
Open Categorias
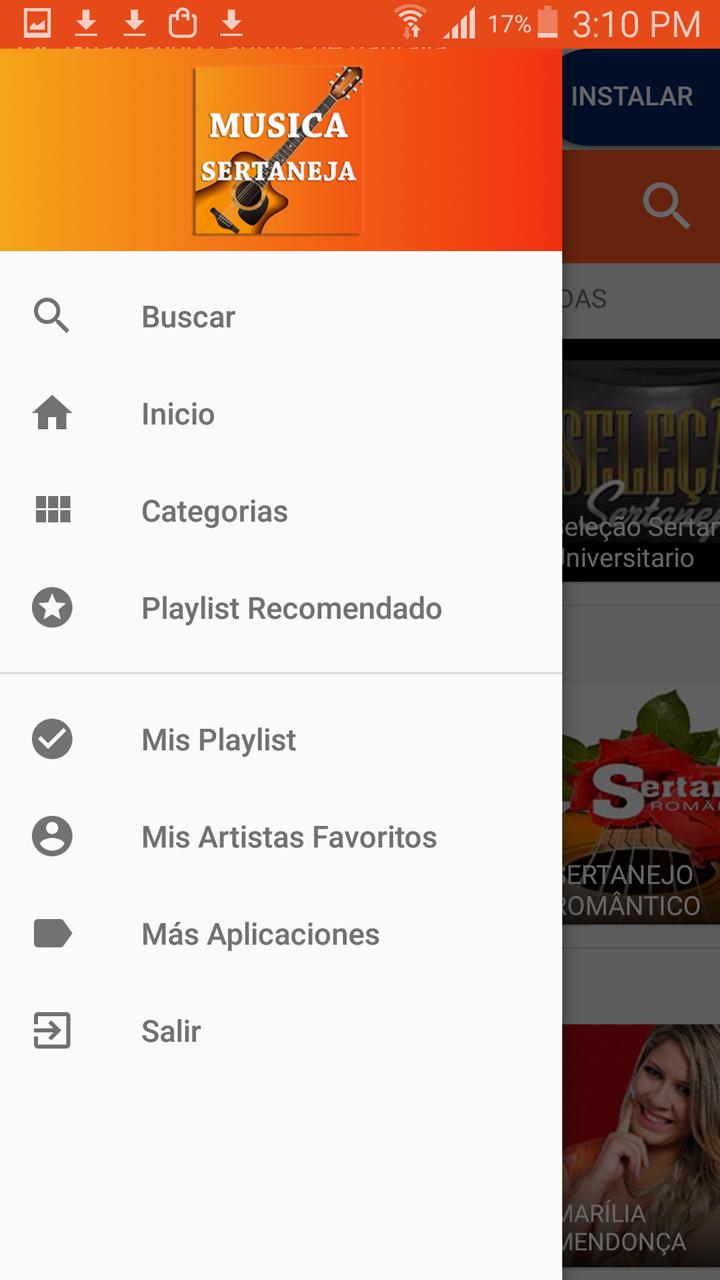pyautogui.click(x=214, y=511)
